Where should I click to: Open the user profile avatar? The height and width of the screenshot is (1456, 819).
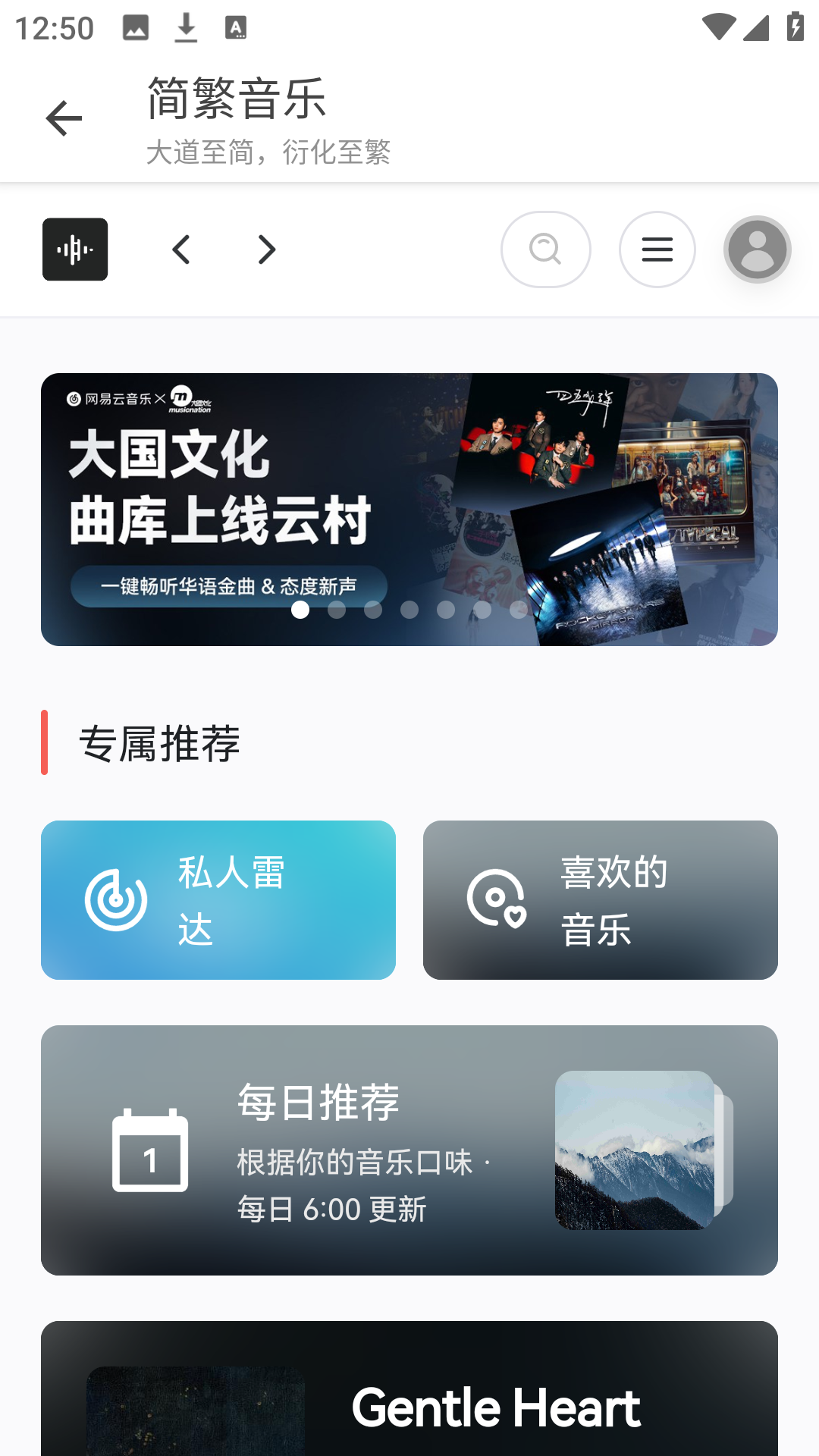pyautogui.click(x=757, y=249)
